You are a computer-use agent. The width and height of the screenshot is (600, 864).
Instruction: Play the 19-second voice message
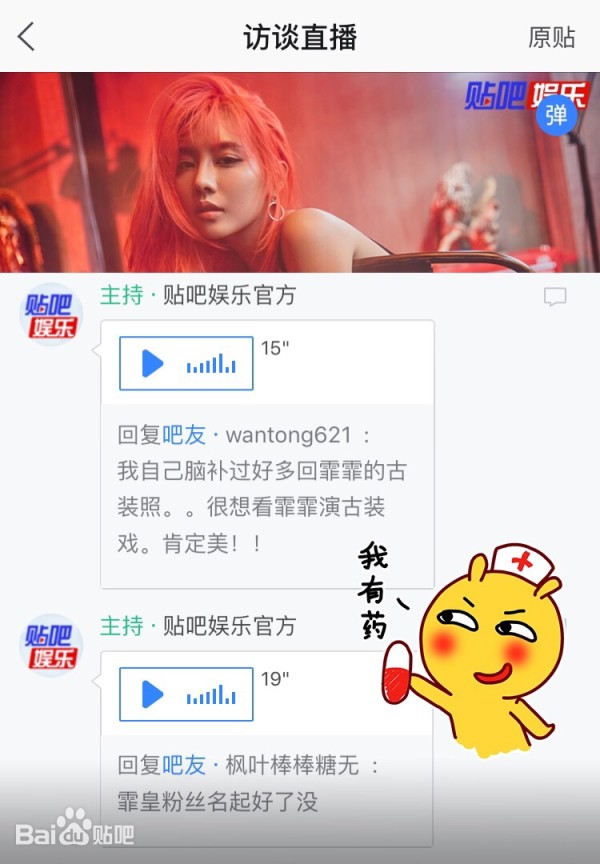[186, 694]
